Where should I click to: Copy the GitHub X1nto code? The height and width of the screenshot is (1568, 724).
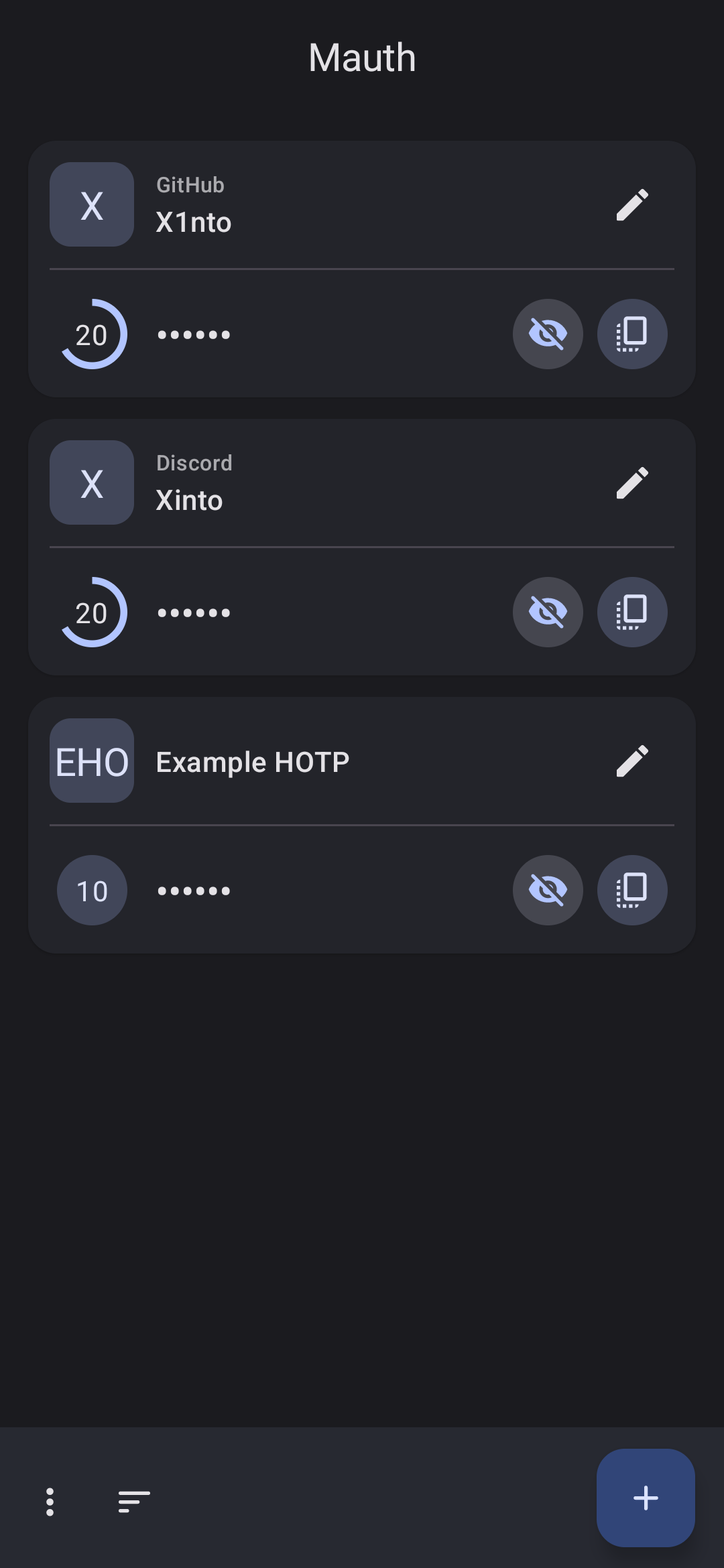[x=632, y=334]
